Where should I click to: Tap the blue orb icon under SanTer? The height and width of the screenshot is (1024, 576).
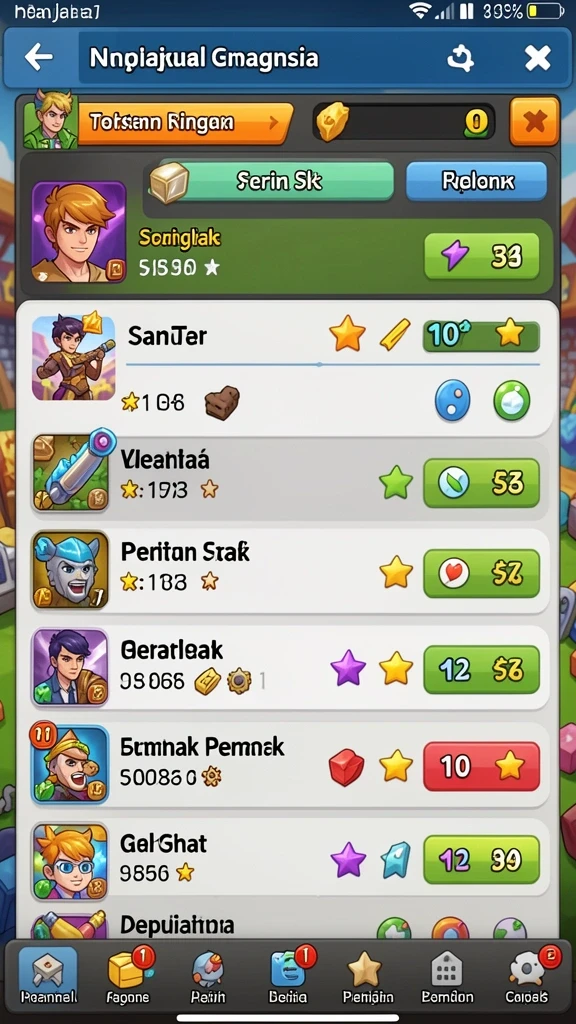(x=453, y=400)
